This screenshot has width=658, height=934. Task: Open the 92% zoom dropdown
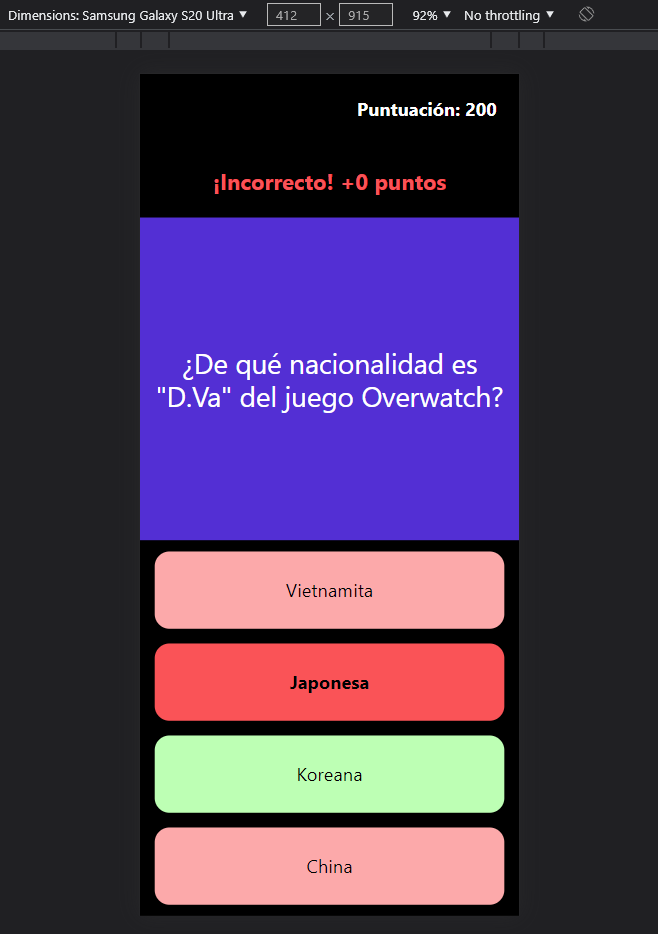(431, 15)
